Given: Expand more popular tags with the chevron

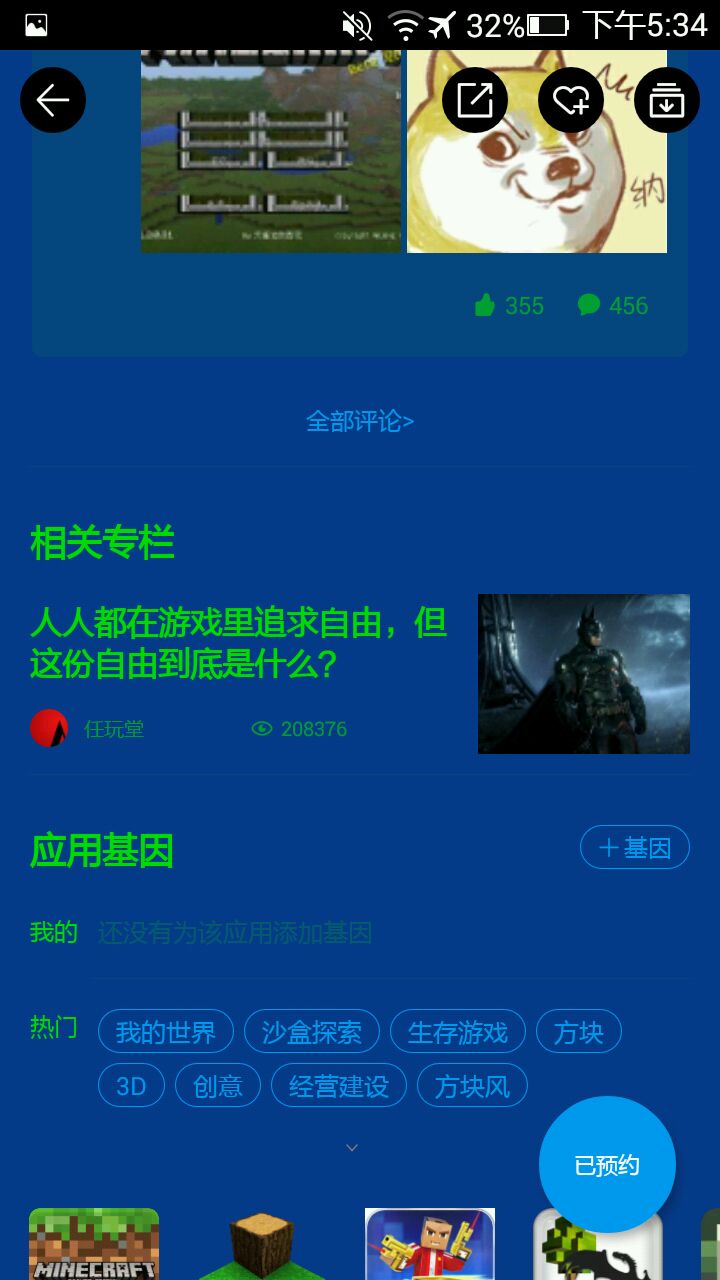Looking at the screenshot, I should 352,1148.
